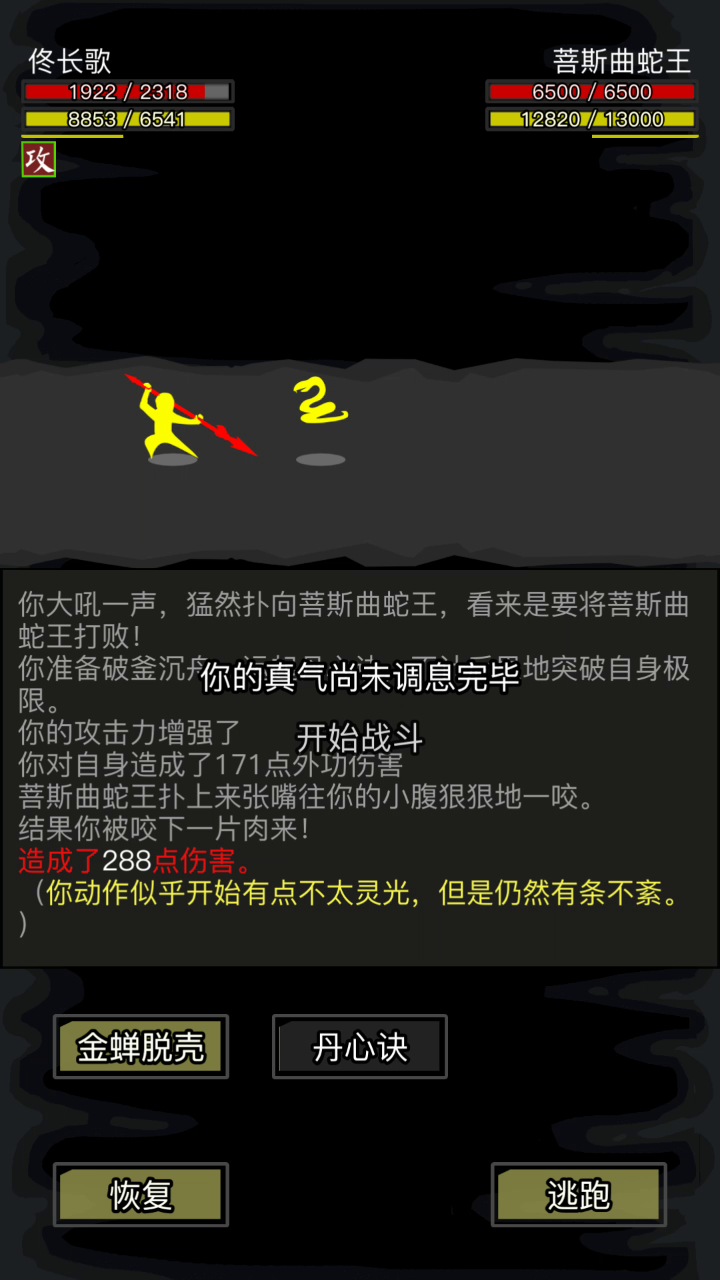
Task: Activate the 丹心诀 skill
Action: coord(360,1047)
